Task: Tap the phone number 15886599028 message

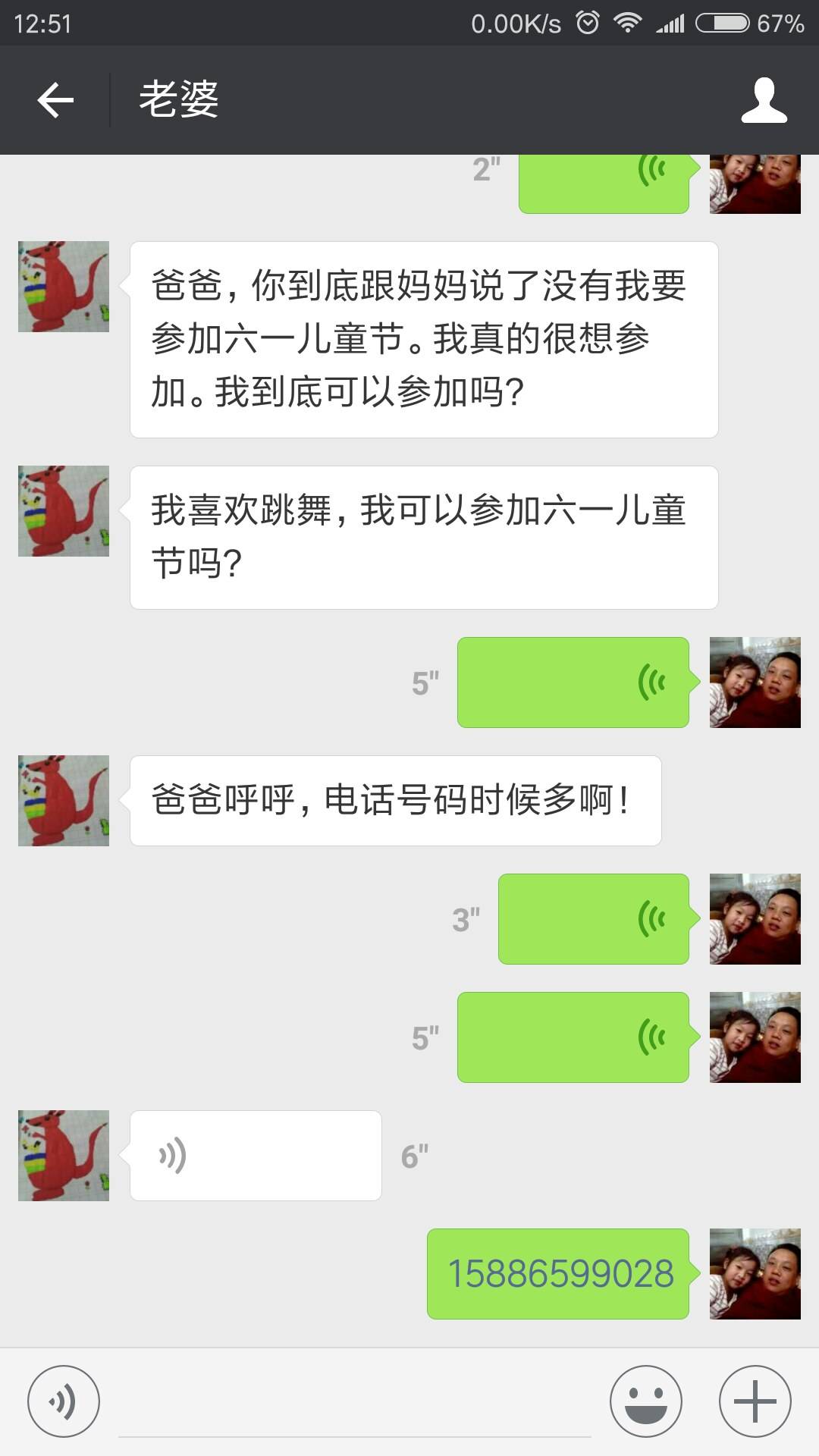Action: click(x=560, y=1274)
